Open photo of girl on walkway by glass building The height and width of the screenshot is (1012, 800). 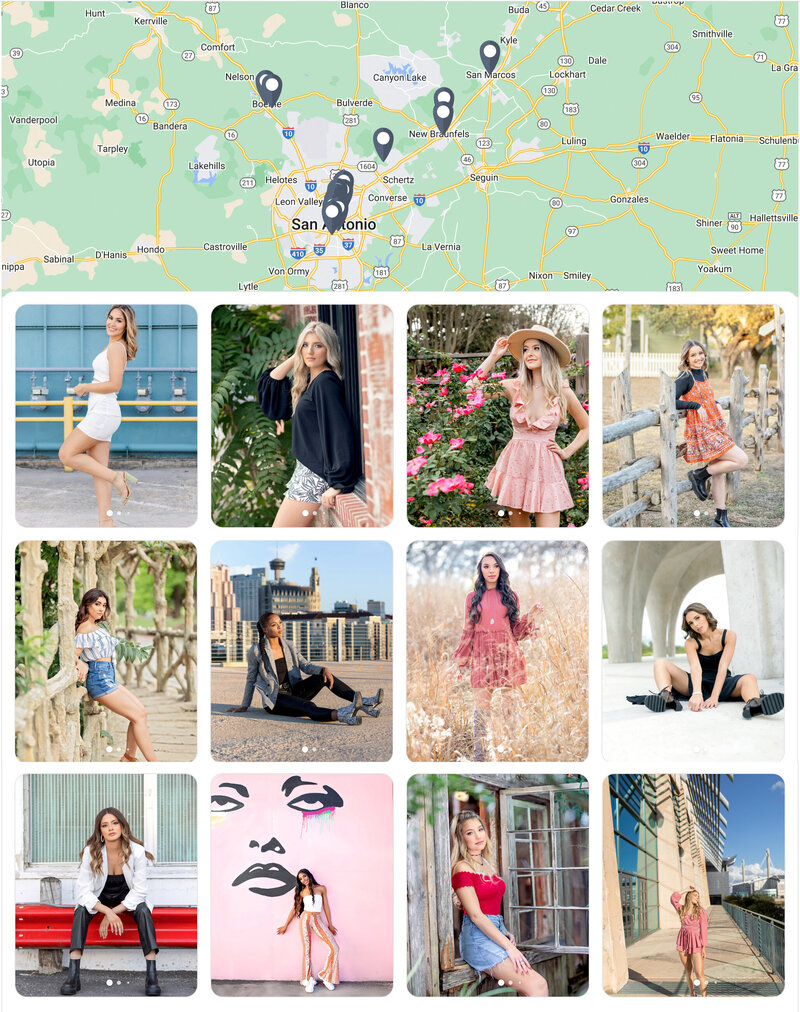click(693, 884)
